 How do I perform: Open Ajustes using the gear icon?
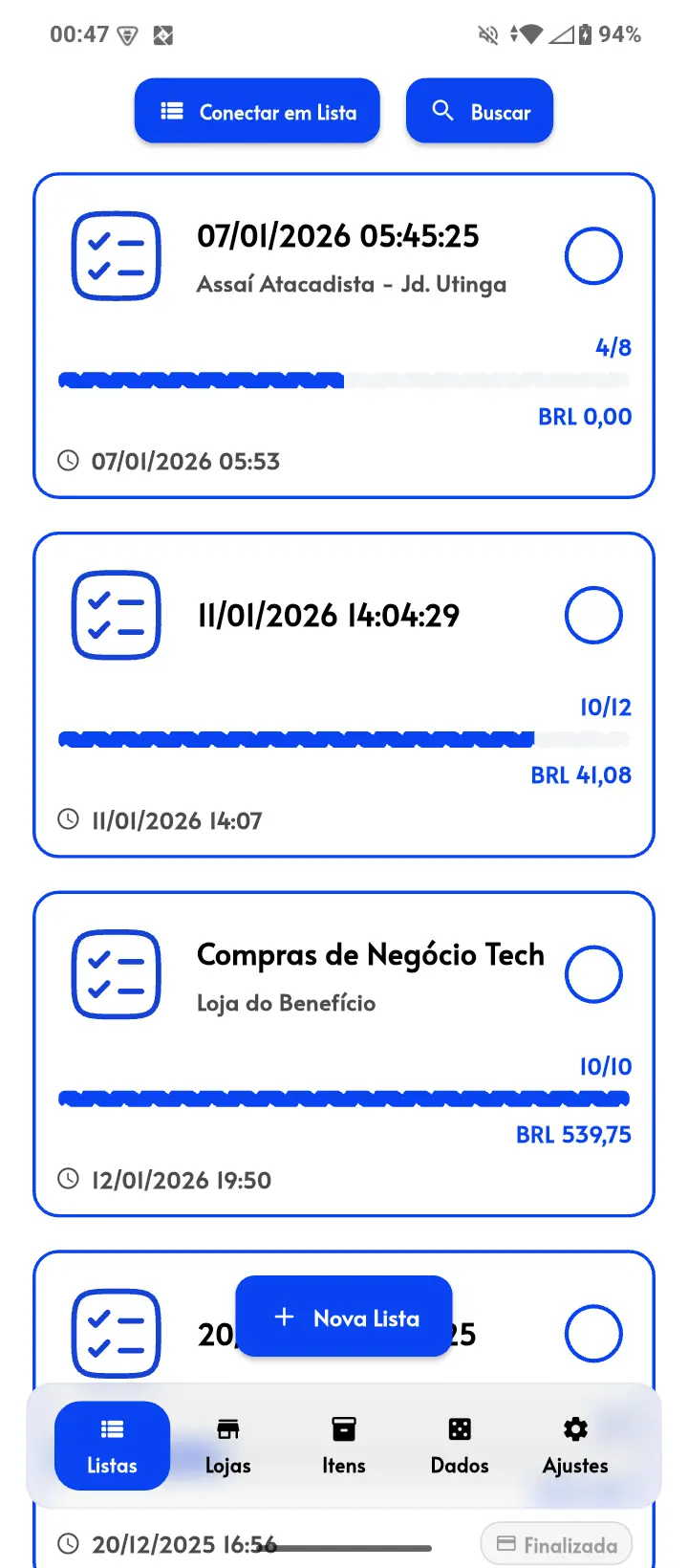pyautogui.click(x=574, y=1430)
